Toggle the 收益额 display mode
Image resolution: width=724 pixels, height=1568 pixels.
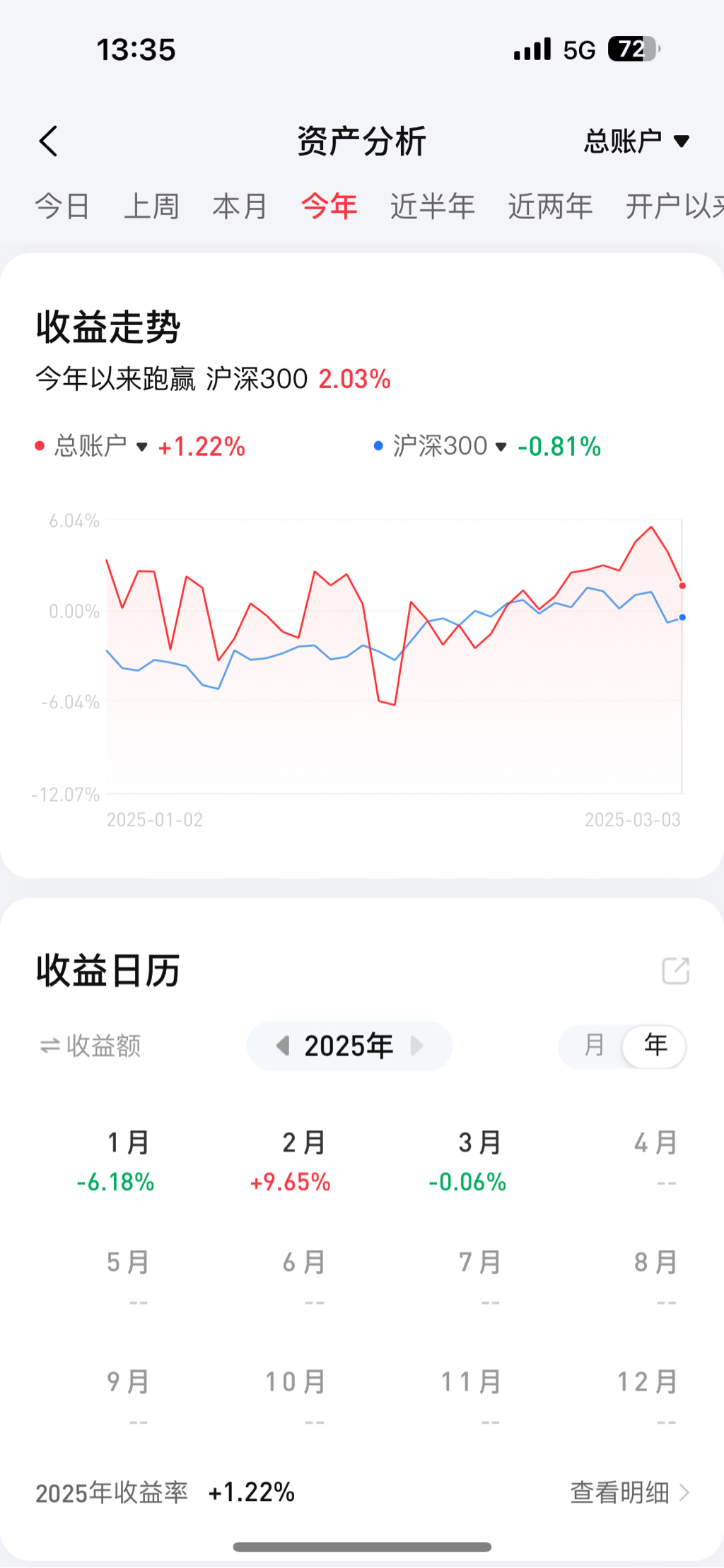(x=90, y=1046)
